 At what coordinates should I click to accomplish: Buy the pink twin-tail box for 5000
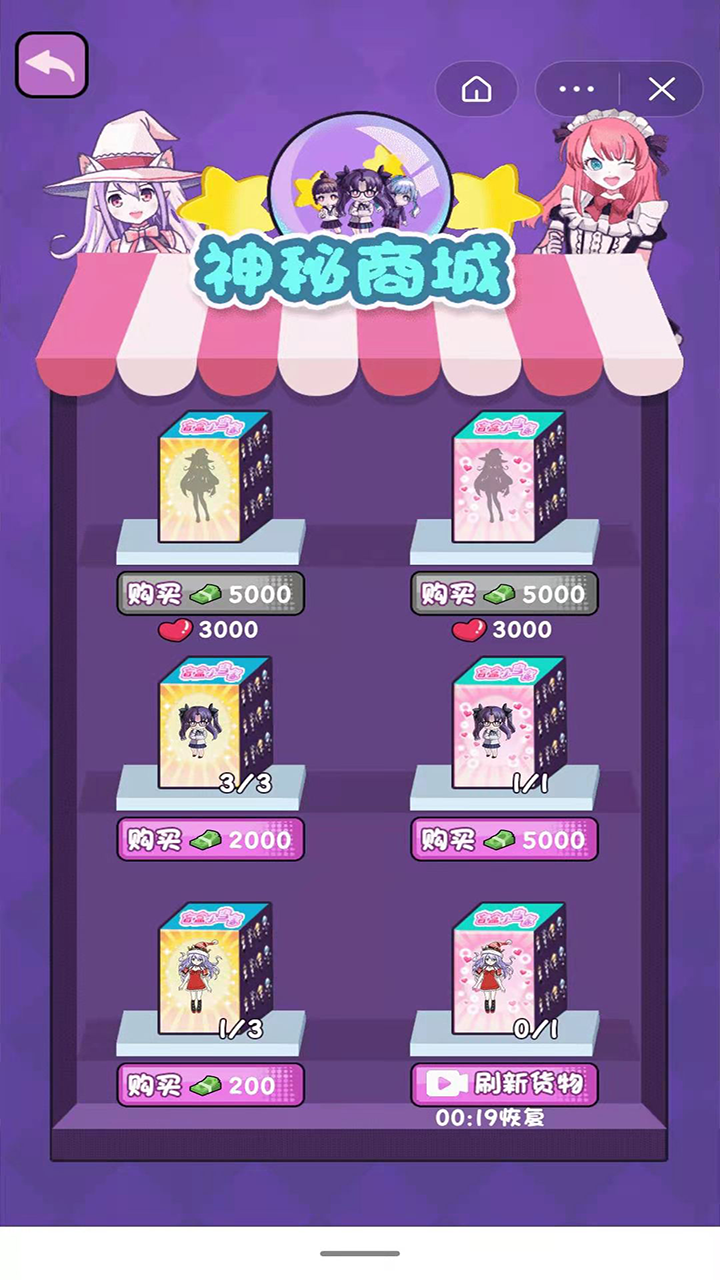point(504,840)
